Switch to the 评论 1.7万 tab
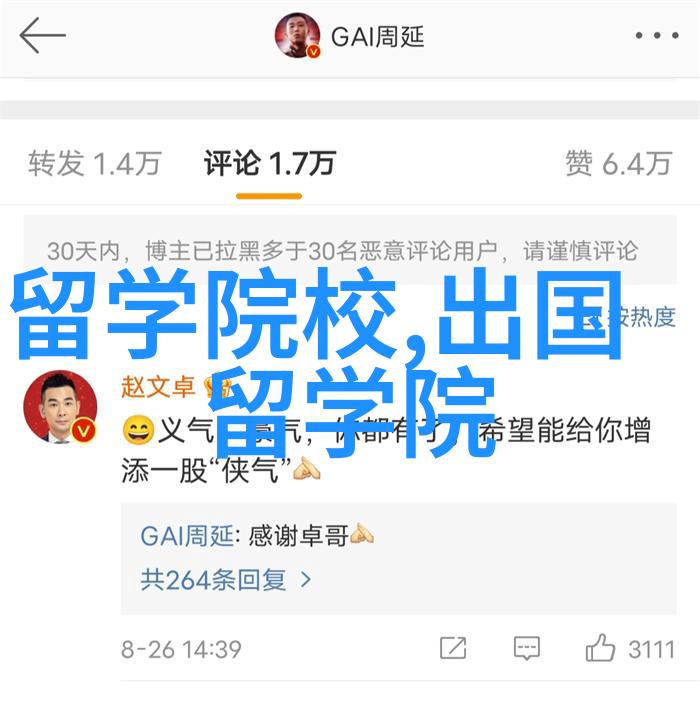The height and width of the screenshot is (702, 700). point(268,163)
